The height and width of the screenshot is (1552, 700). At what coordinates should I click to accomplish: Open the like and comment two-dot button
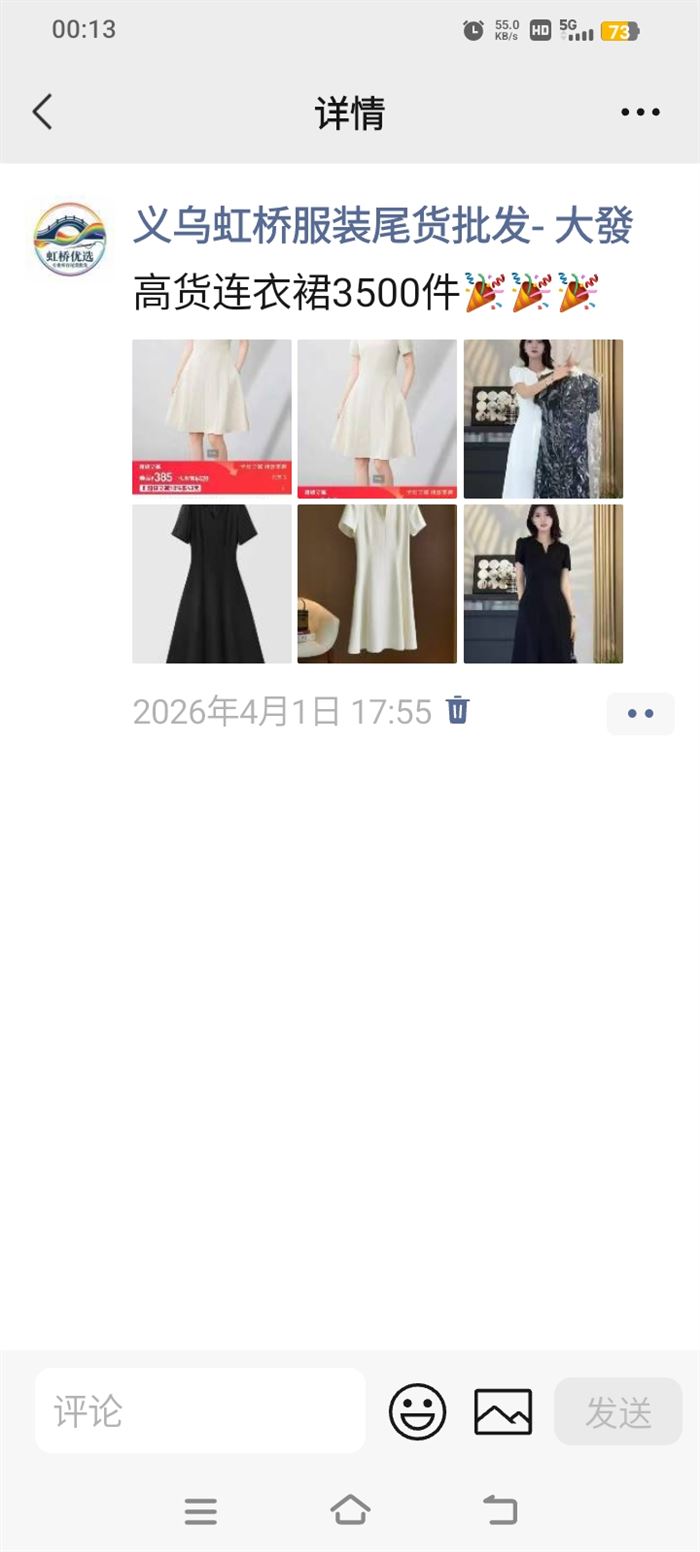tap(640, 713)
